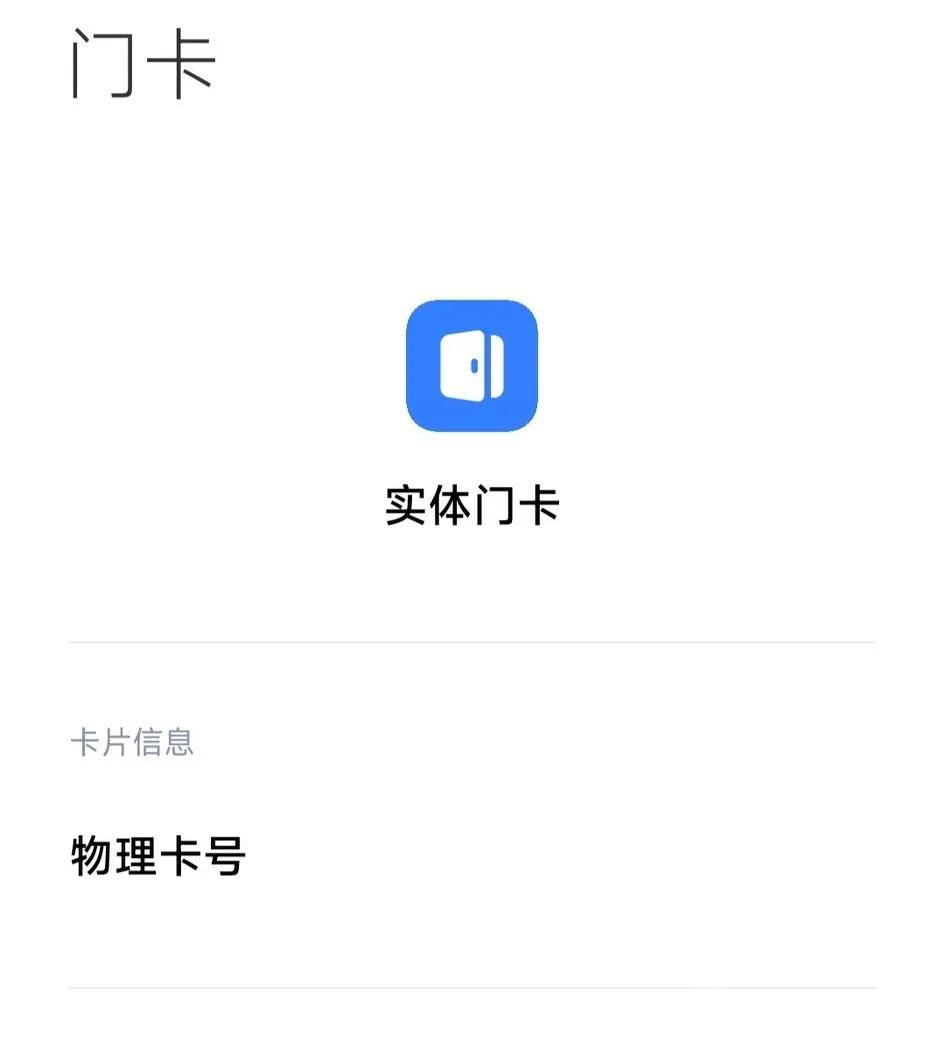
Task: Collapse the card information area
Action: point(135,742)
